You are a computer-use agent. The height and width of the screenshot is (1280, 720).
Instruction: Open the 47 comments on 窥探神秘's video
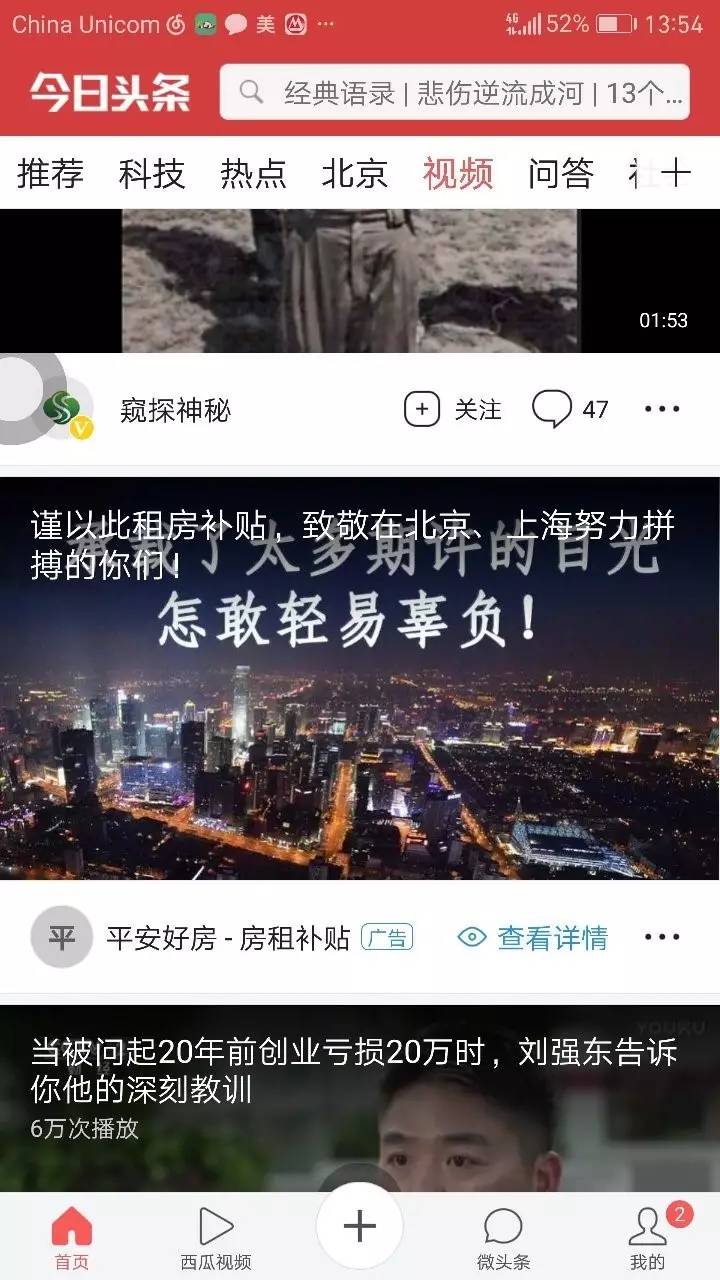coord(570,409)
